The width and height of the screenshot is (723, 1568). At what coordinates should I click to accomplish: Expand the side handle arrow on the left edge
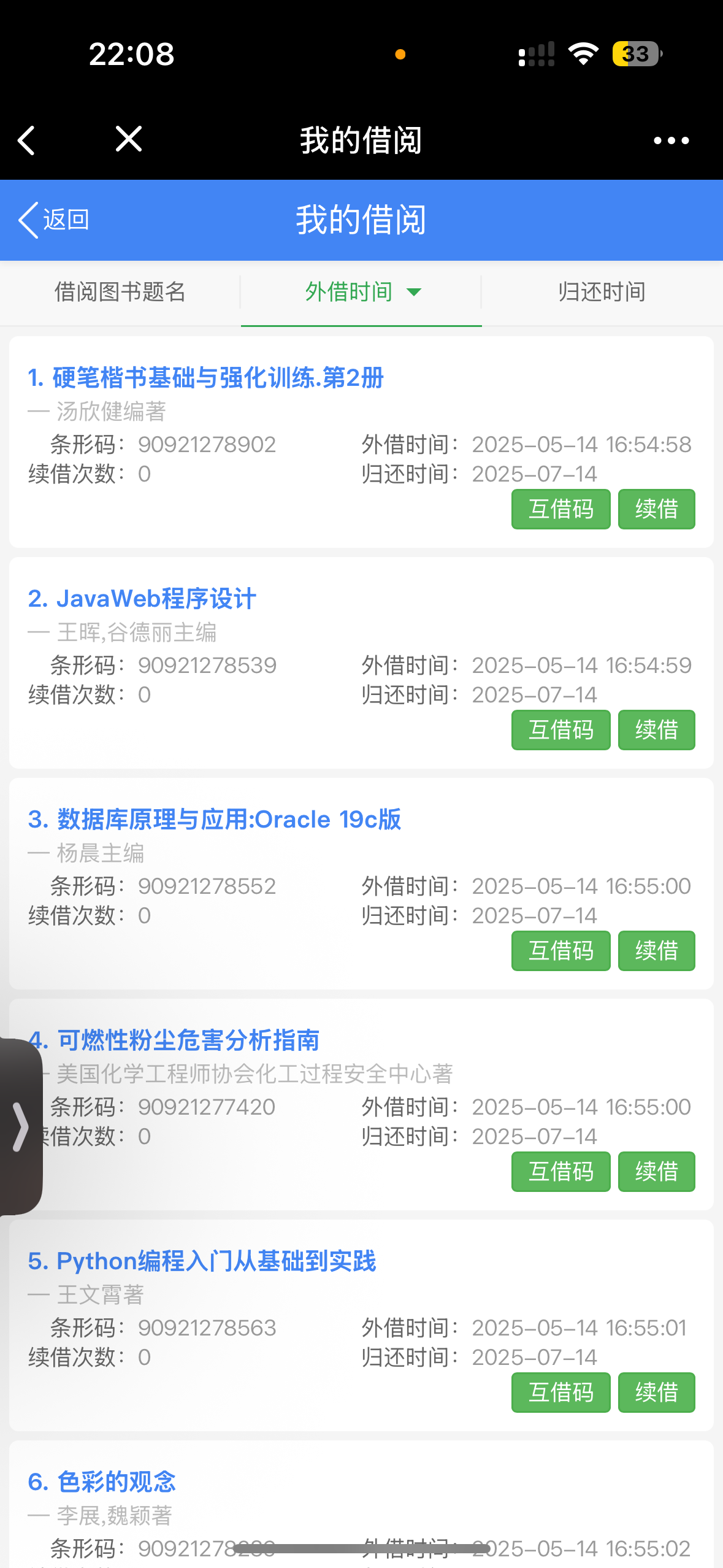[x=20, y=1126]
